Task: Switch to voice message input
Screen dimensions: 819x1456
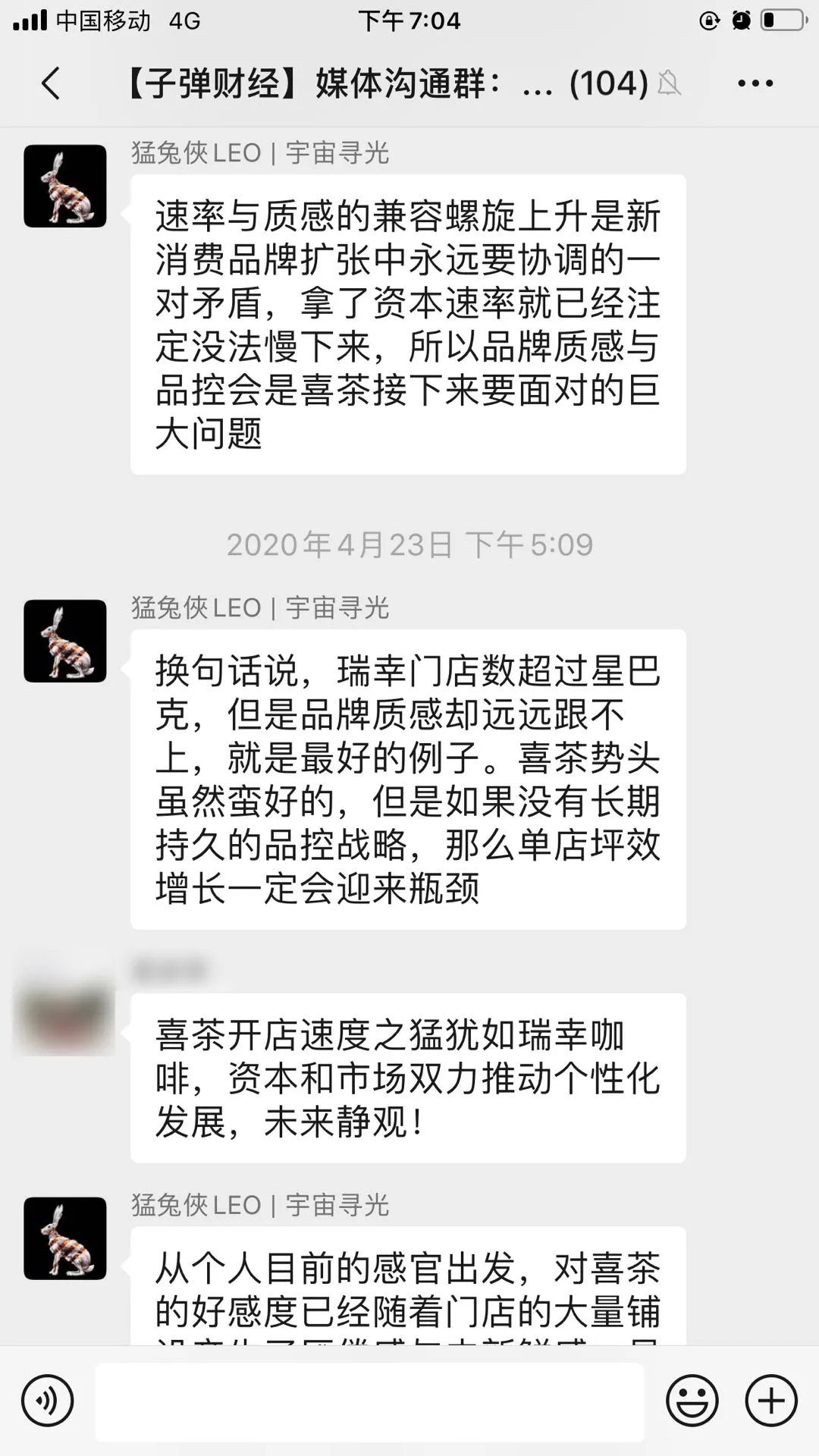Action: point(48,1401)
